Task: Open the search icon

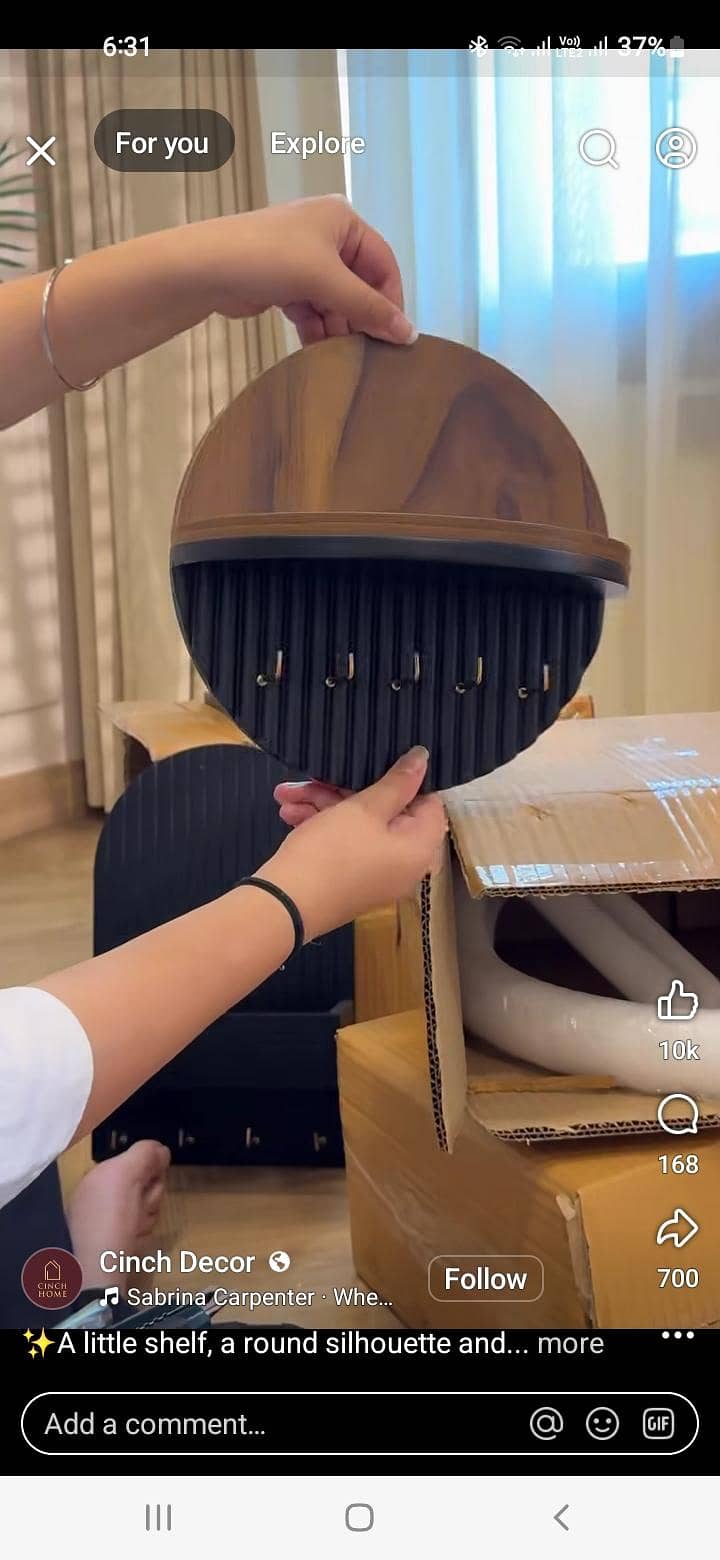Action: (x=599, y=149)
